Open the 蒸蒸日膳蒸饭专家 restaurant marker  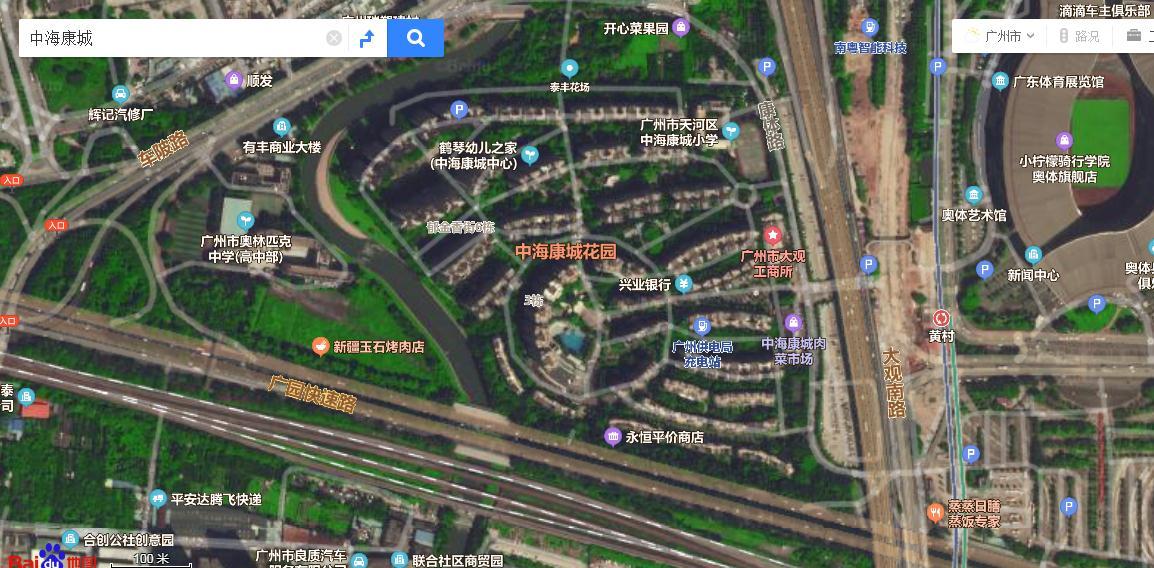click(935, 513)
